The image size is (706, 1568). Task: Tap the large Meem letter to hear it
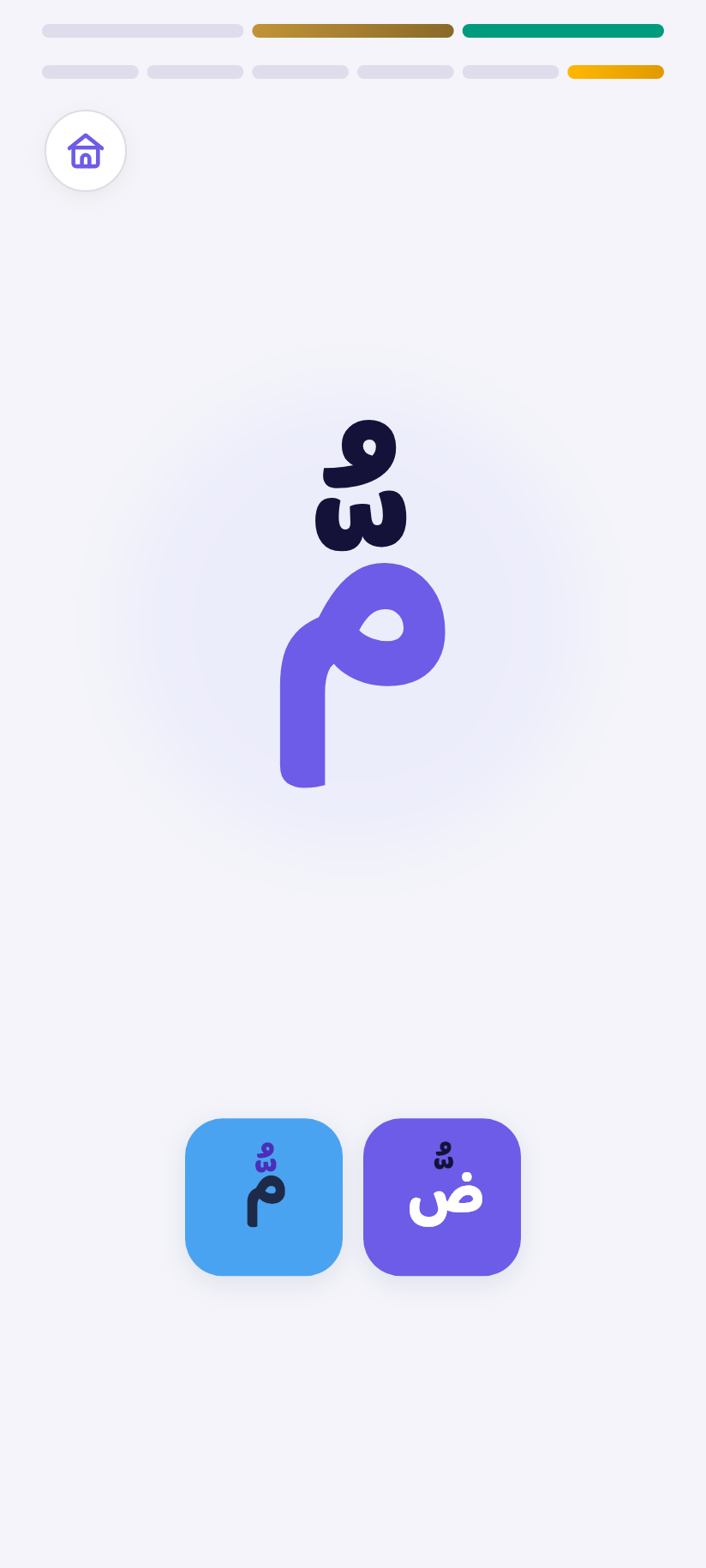tap(362, 603)
